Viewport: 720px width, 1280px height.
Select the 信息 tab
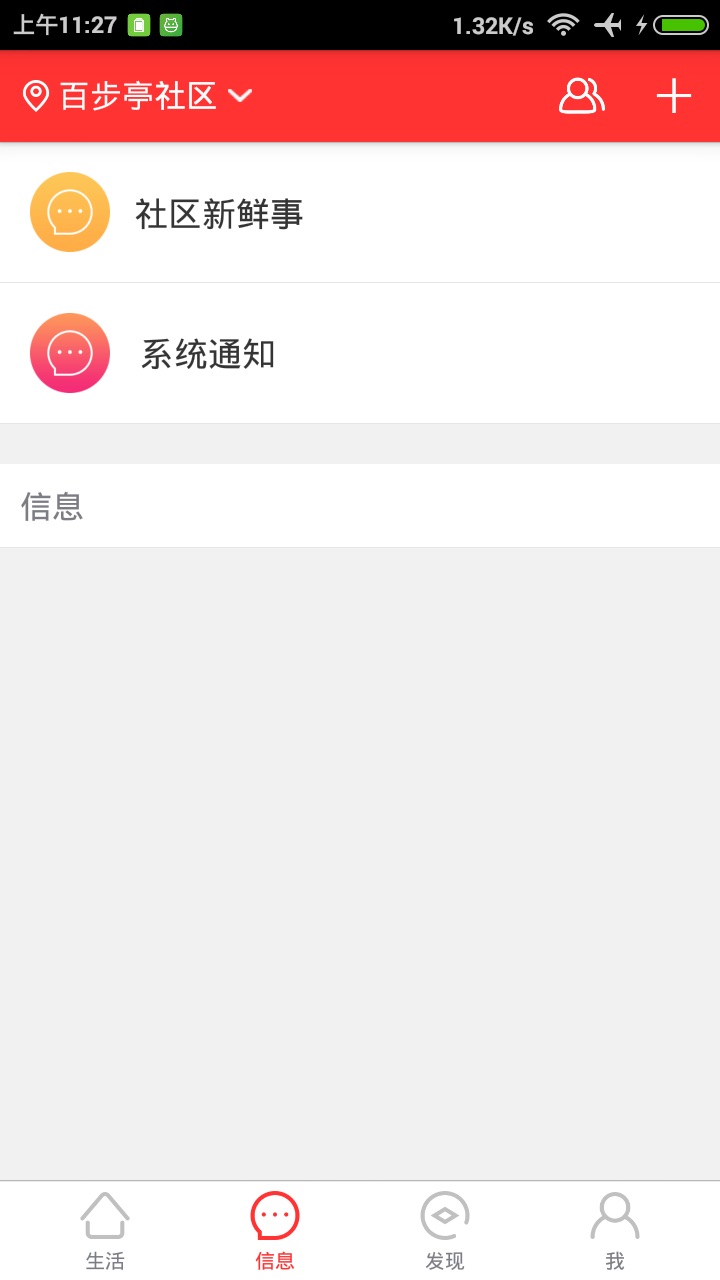(x=275, y=1231)
